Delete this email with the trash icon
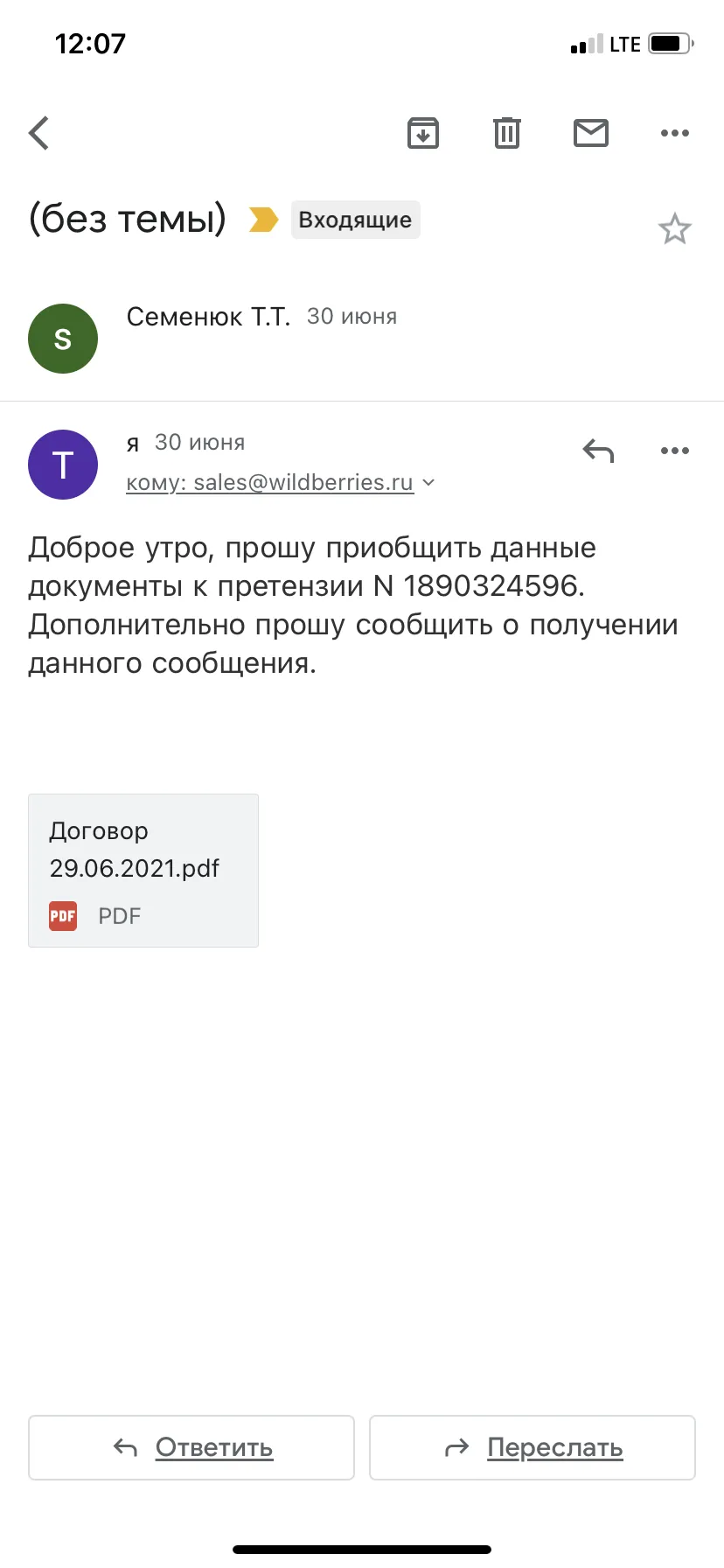This screenshot has height=1568, width=724. 507,133
